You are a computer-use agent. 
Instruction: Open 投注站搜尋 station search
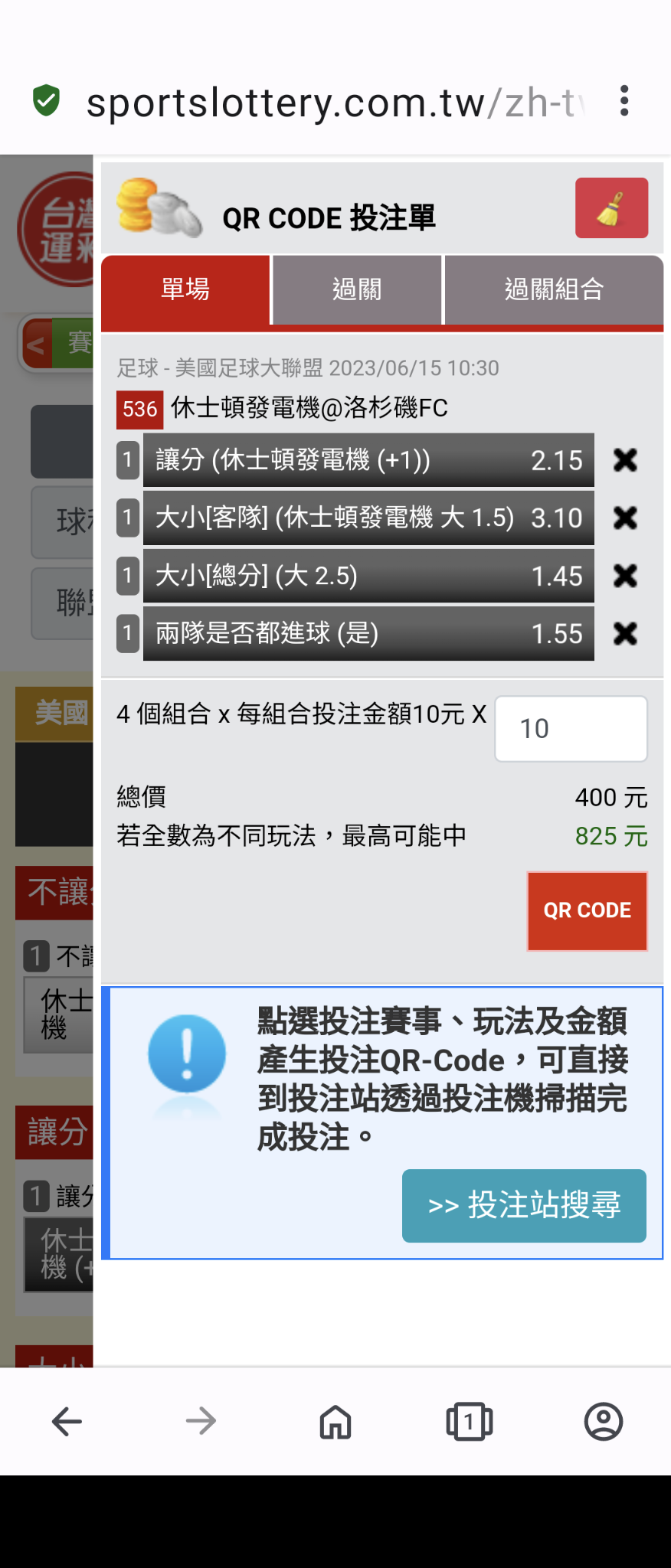(x=524, y=1205)
